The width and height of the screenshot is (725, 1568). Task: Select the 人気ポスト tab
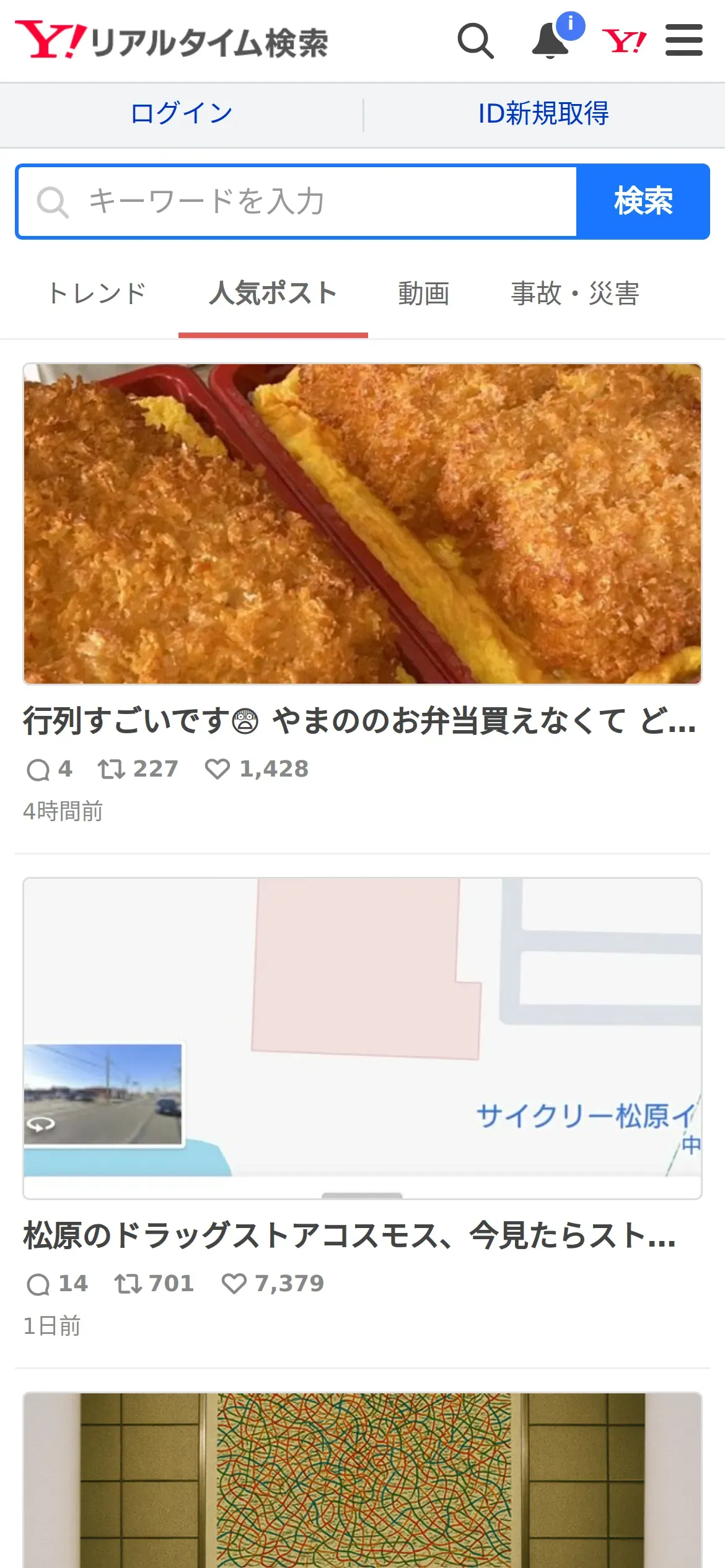pyautogui.click(x=273, y=294)
